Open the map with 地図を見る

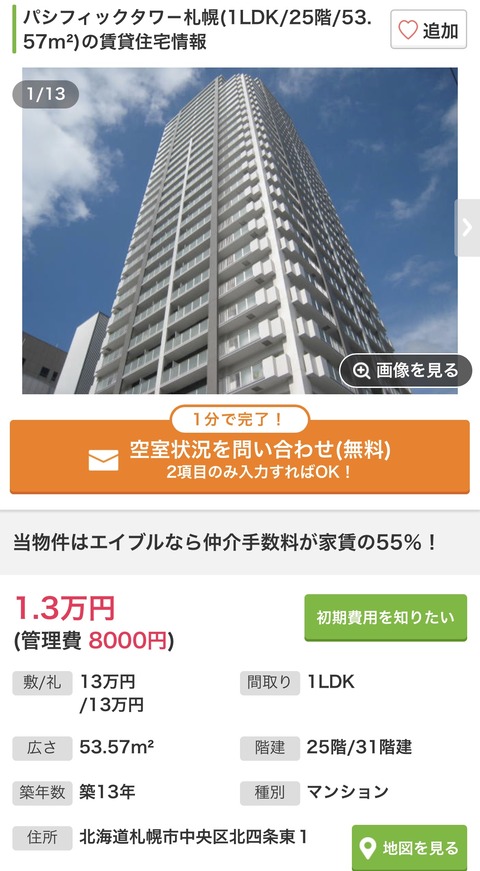tap(409, 848)
